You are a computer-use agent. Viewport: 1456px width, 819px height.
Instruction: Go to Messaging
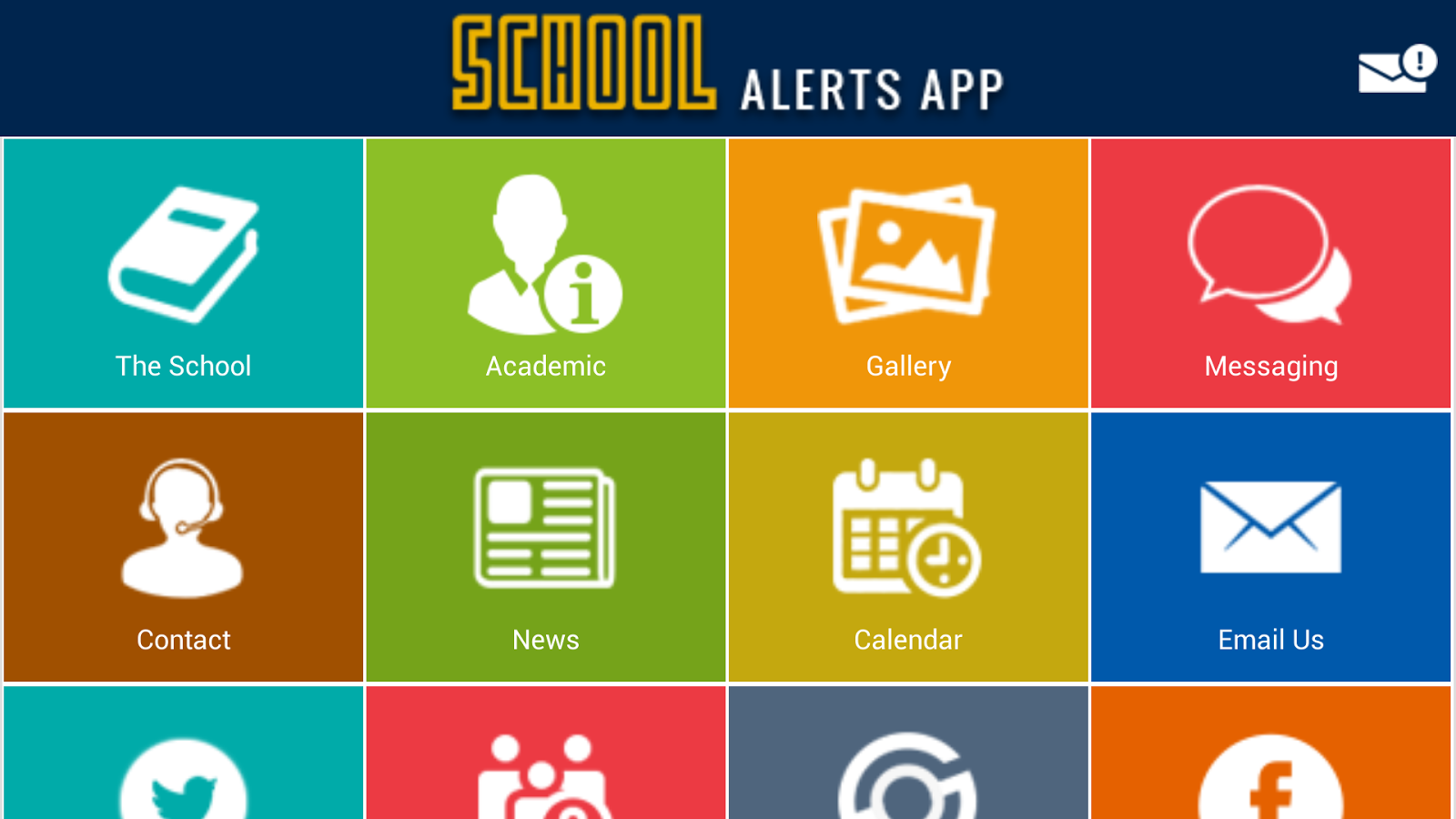[1270, 273]
